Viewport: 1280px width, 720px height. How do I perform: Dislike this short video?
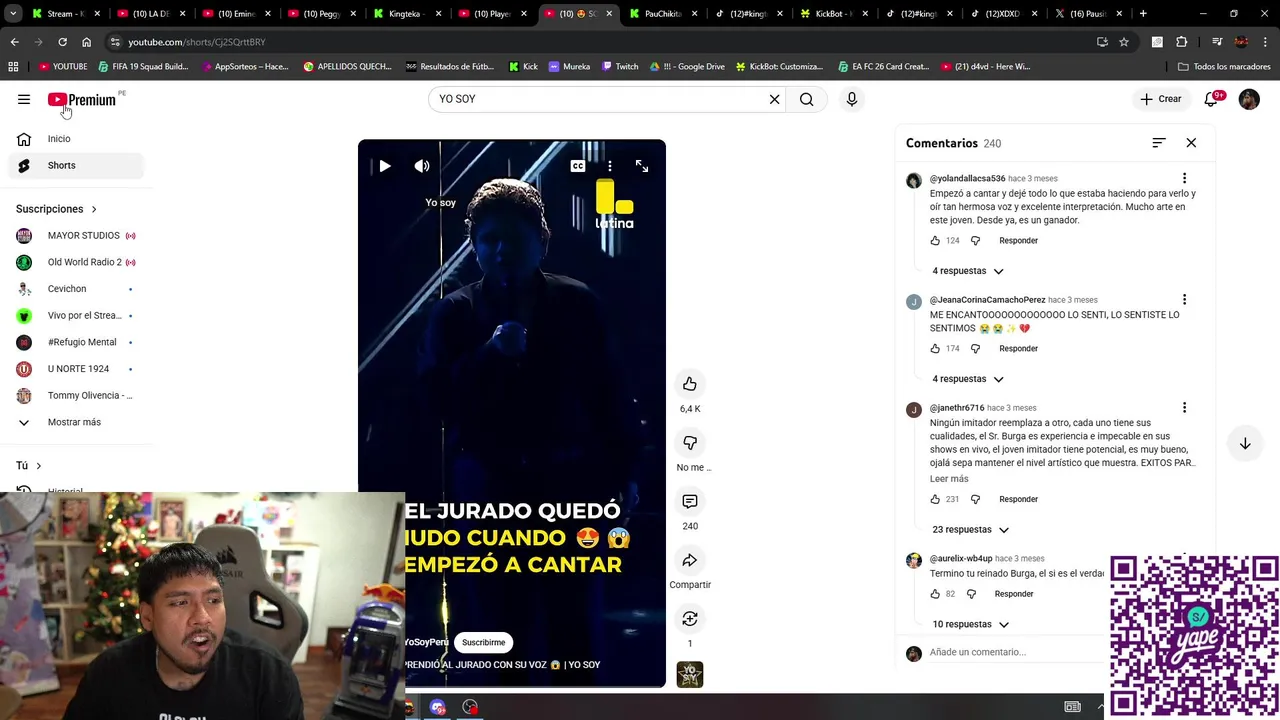[x=689, y=443]
